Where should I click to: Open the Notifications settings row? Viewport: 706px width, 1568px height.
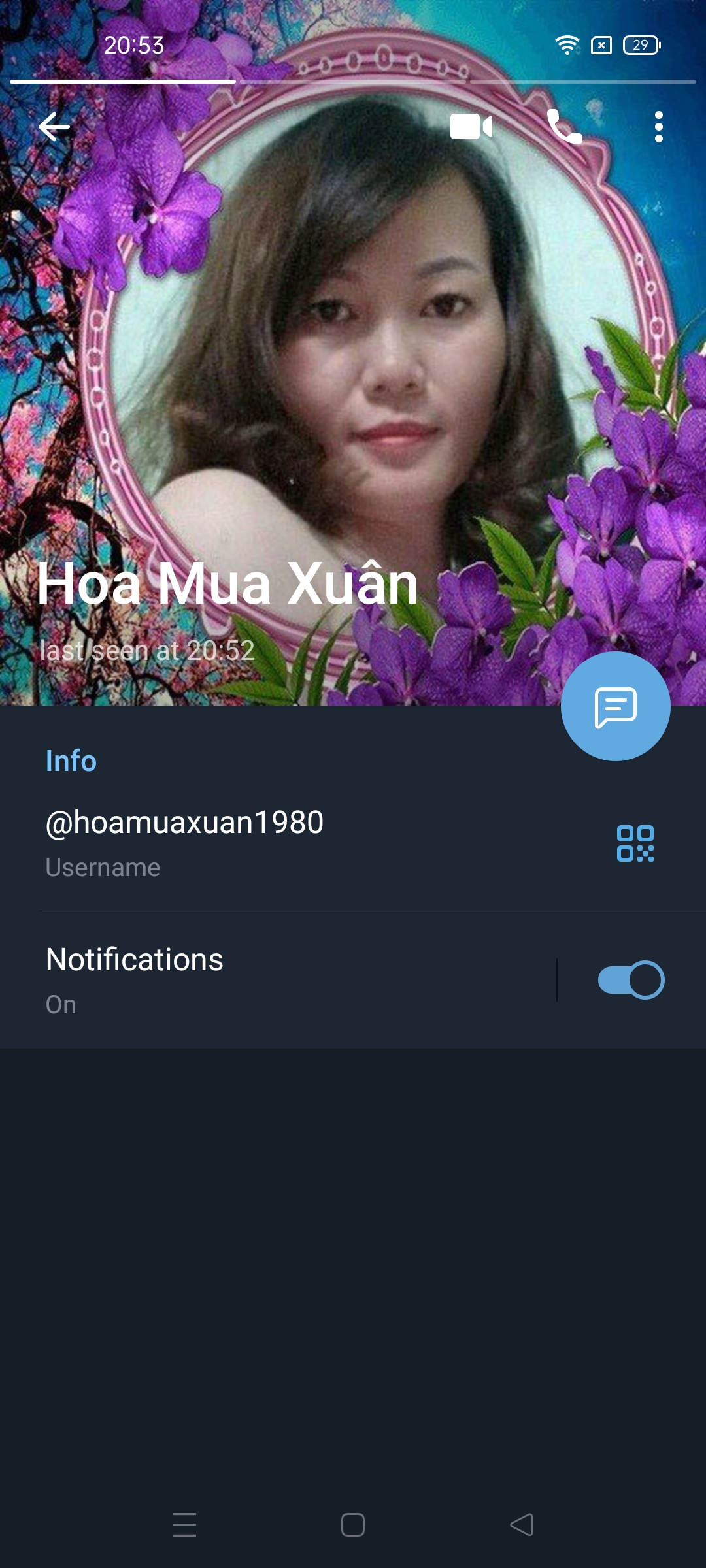(278, 980)
